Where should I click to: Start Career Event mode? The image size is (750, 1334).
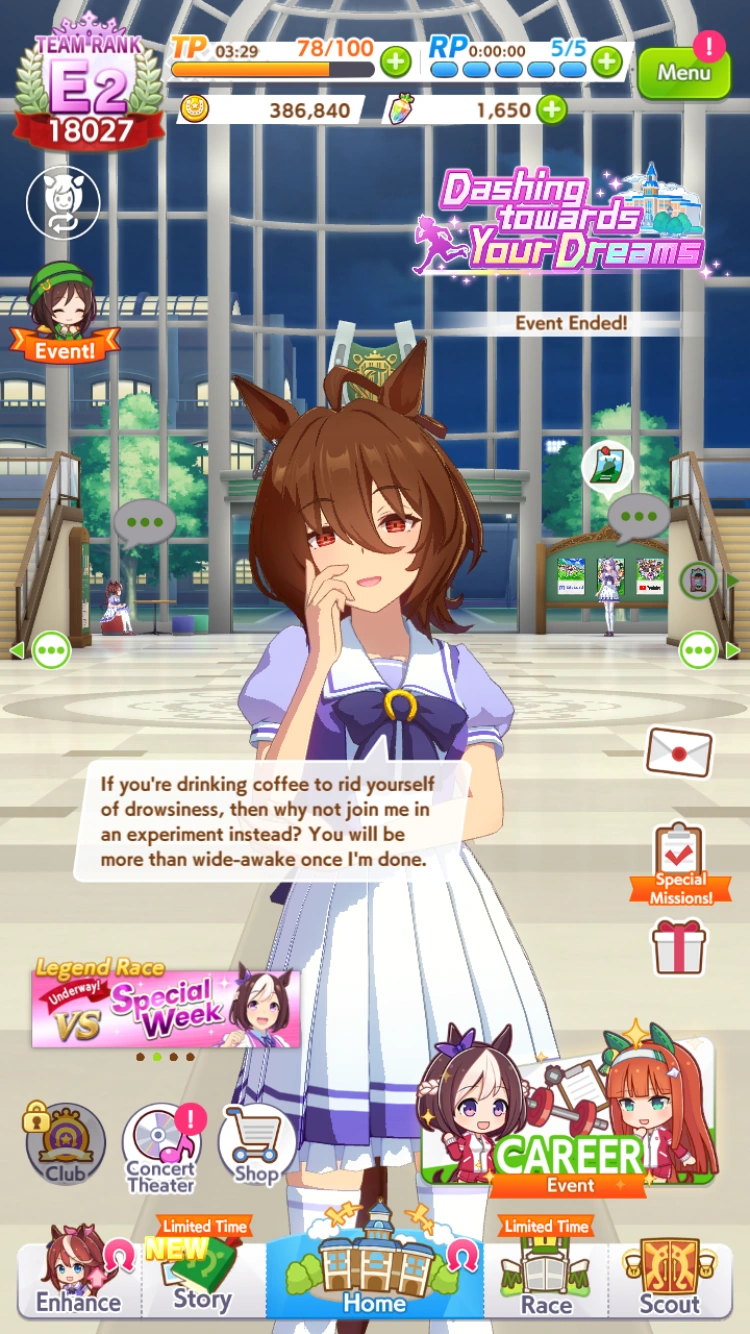[x=569, y=1122]
